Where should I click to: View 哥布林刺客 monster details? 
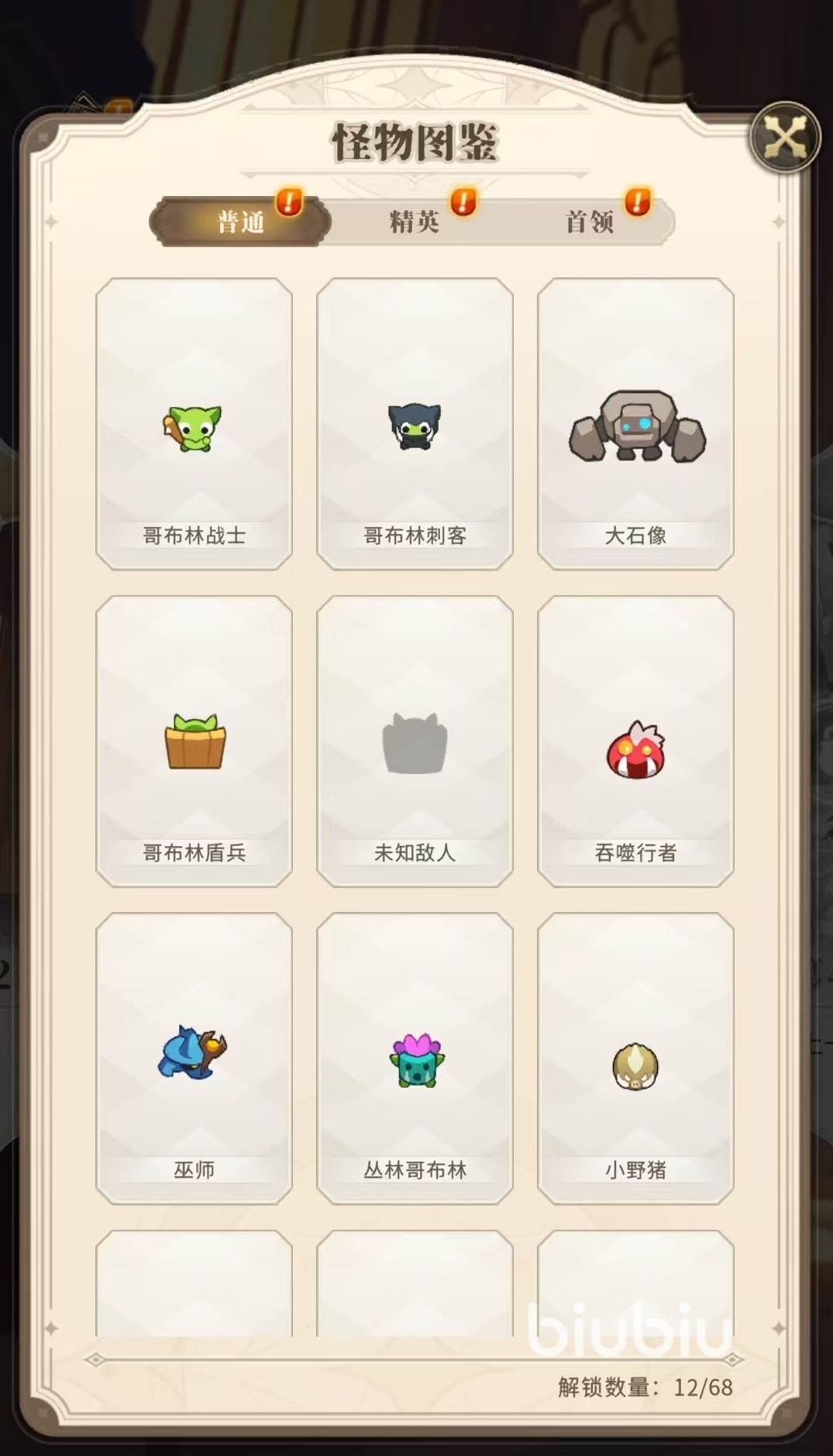pyautogui.click(x=415, y=424)
